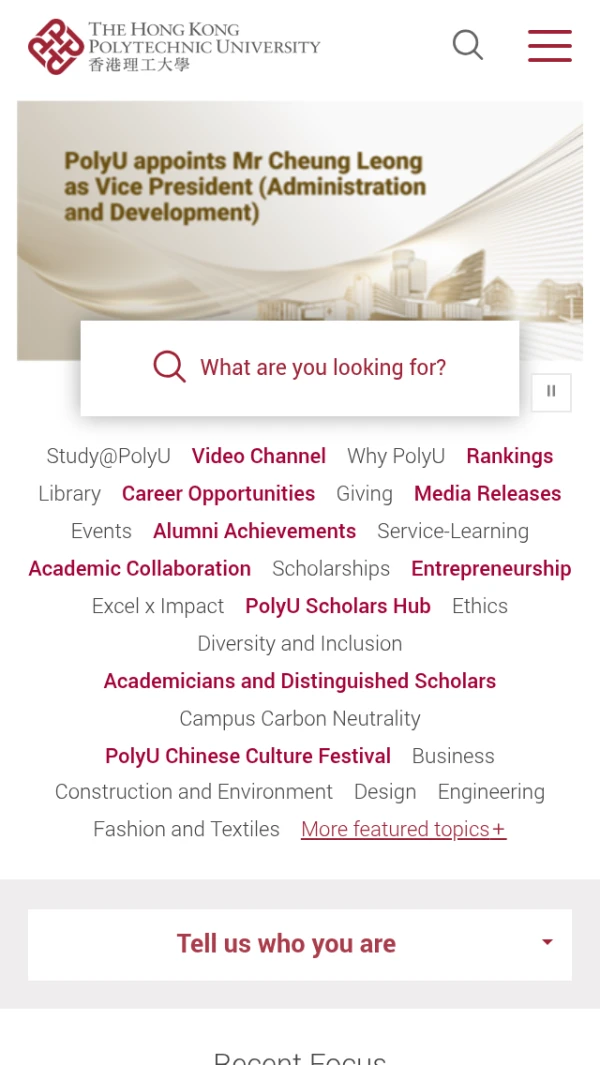
Task: Pause the banner slideshow
Action: pyautogui.click(x=551, y=392)
